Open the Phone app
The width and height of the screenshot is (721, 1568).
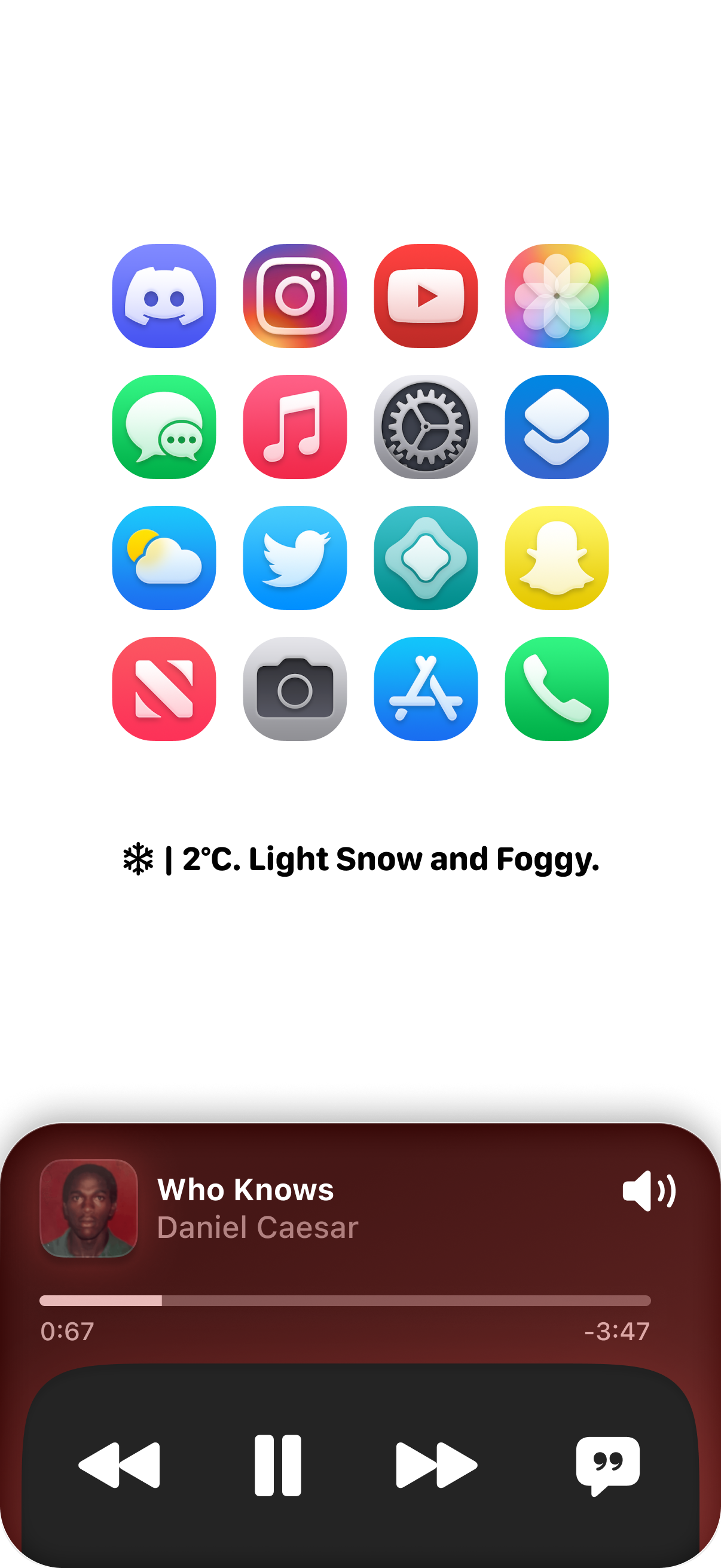coord(557,688)
